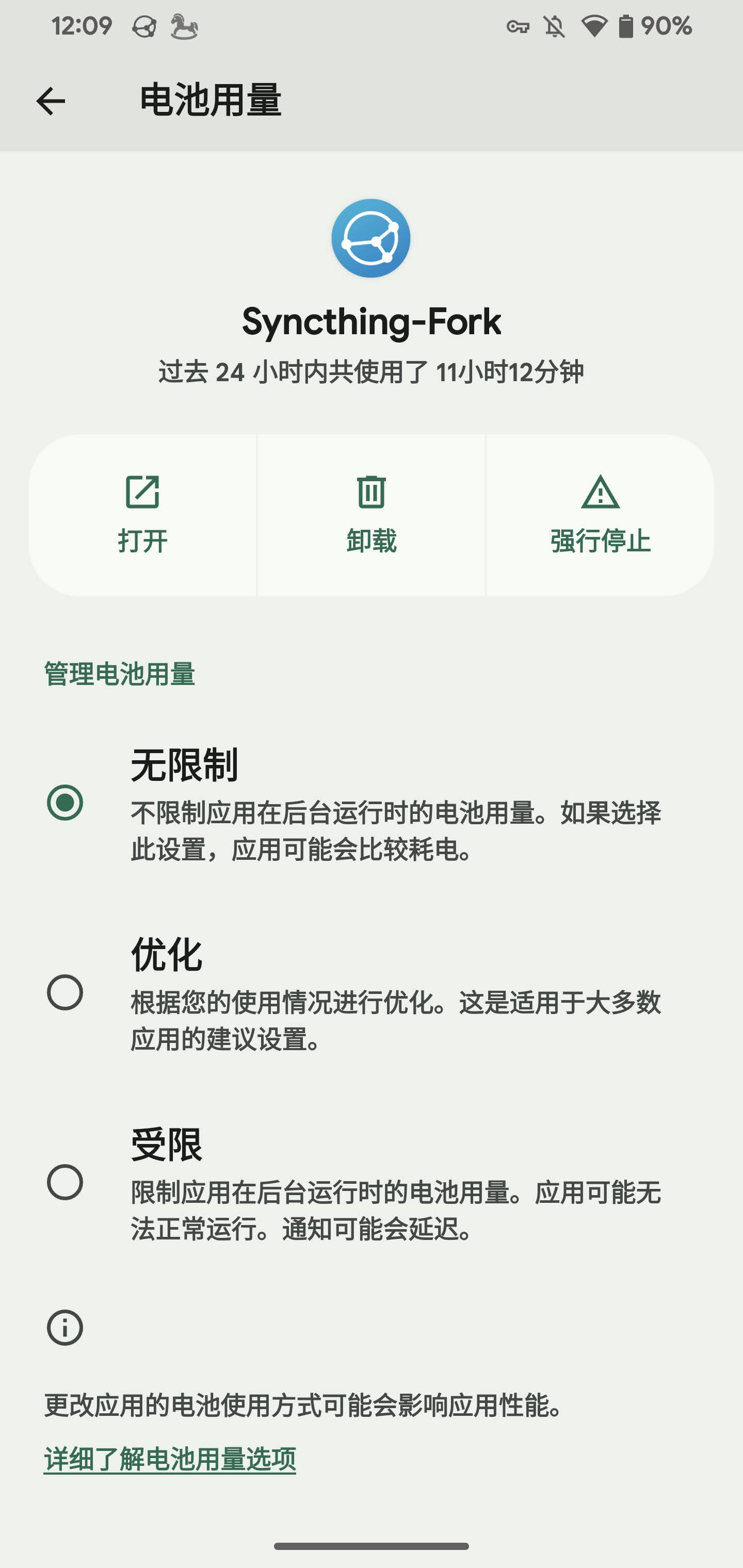
Task: Tap 卸载 to uninstall the app
Action: pyautogui.click(x=372, y=515)
